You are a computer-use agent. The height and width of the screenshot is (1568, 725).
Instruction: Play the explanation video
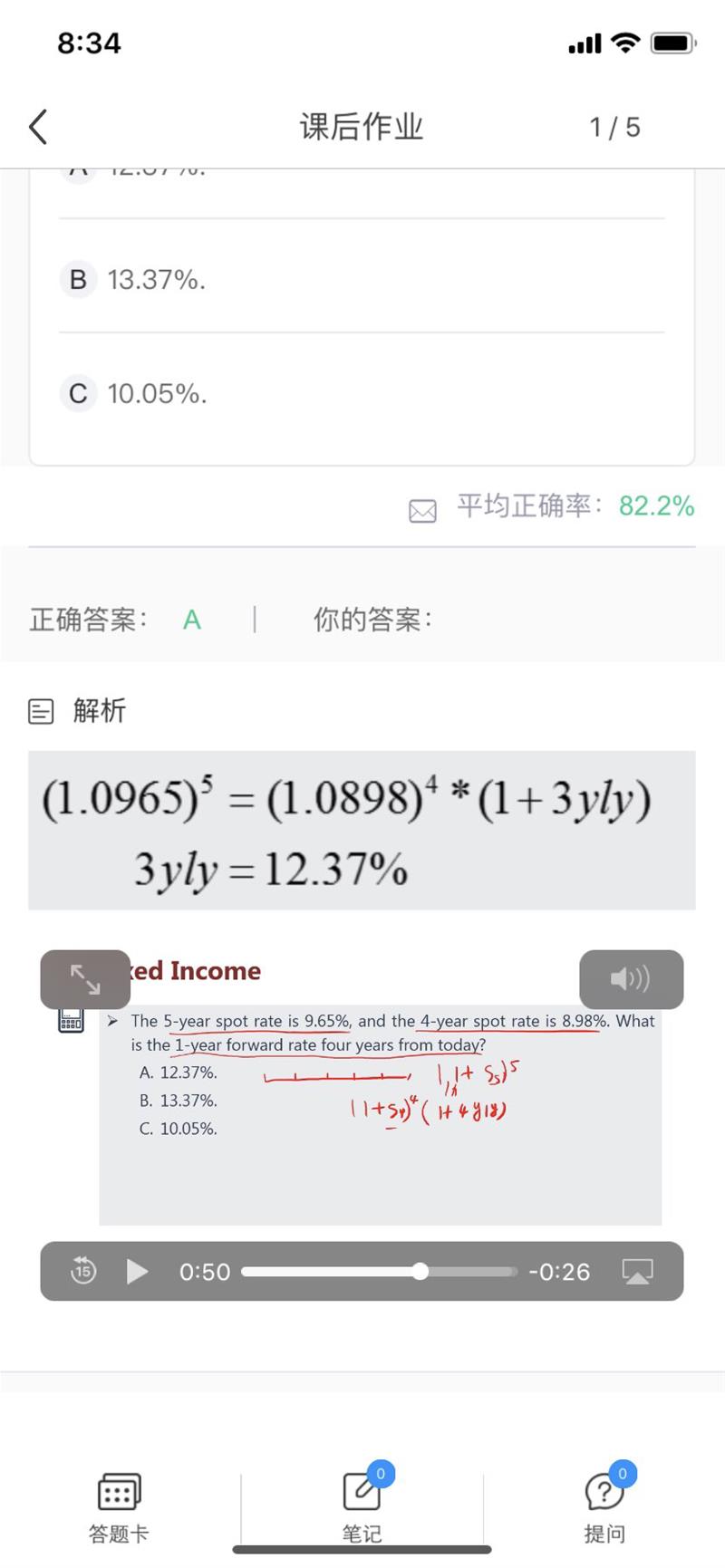[x=138, y=1271]
